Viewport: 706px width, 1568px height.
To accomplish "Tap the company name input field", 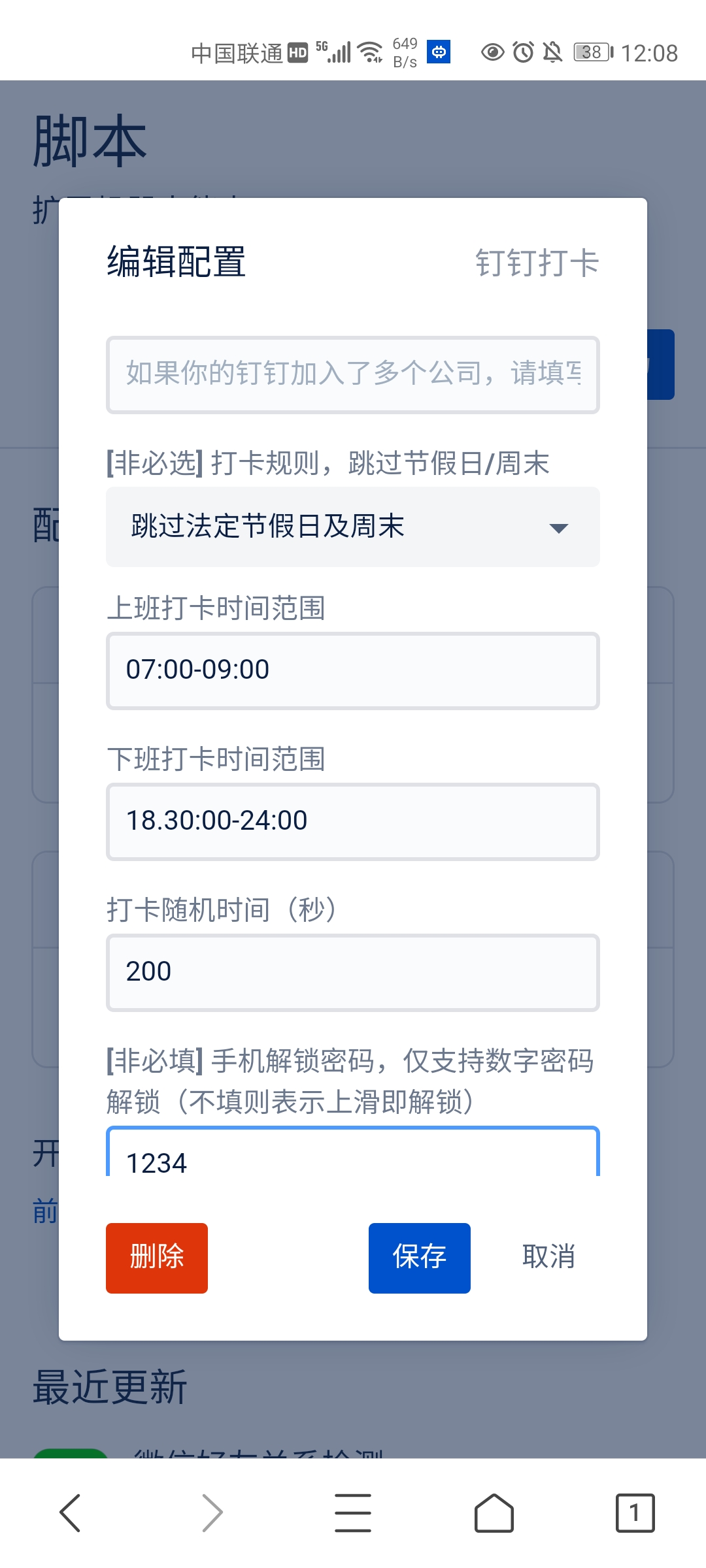I will (353, 375).
